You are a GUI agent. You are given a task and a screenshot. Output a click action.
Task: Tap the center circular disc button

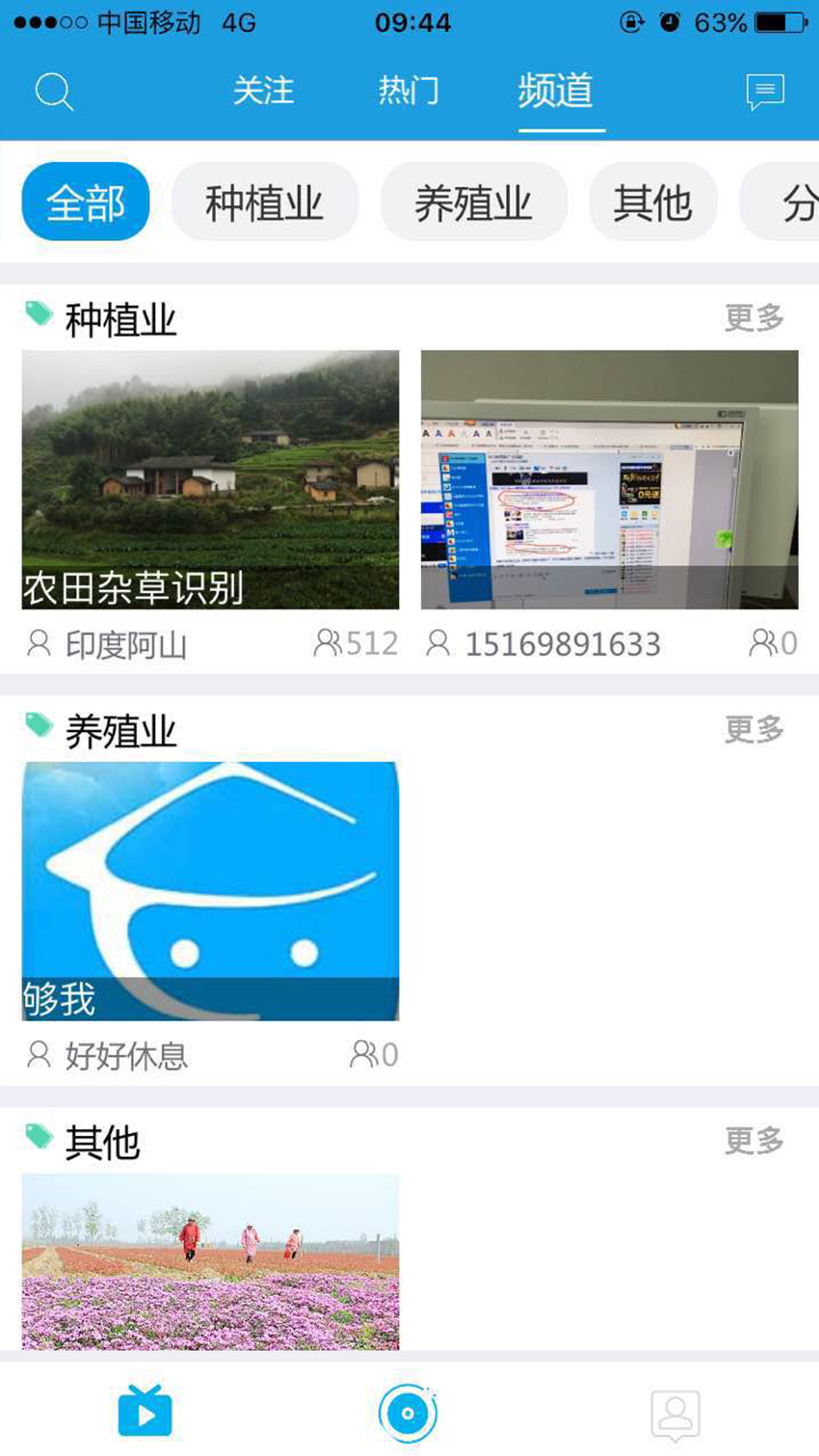click(x=408, y=1412)
